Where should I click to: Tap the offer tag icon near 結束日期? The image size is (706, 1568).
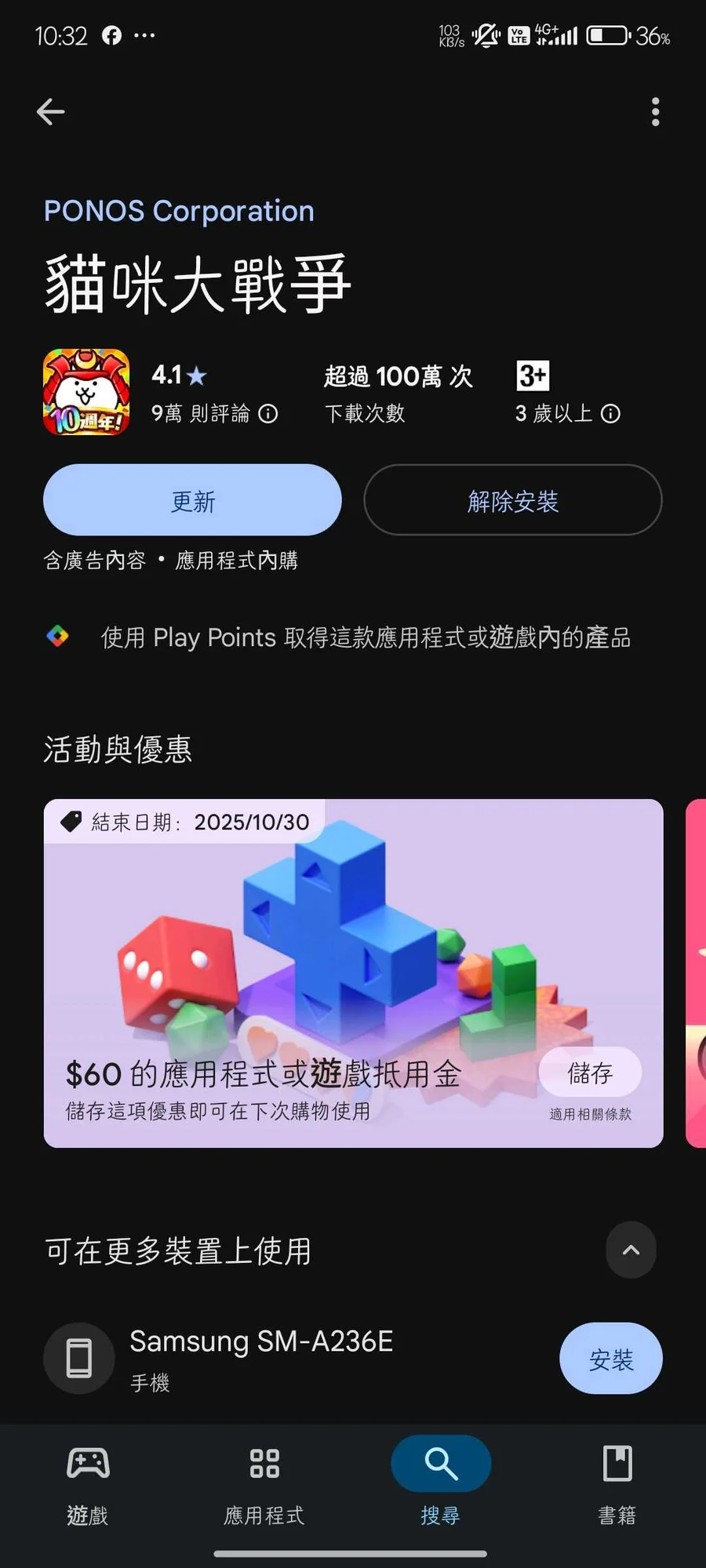point(70,821)
